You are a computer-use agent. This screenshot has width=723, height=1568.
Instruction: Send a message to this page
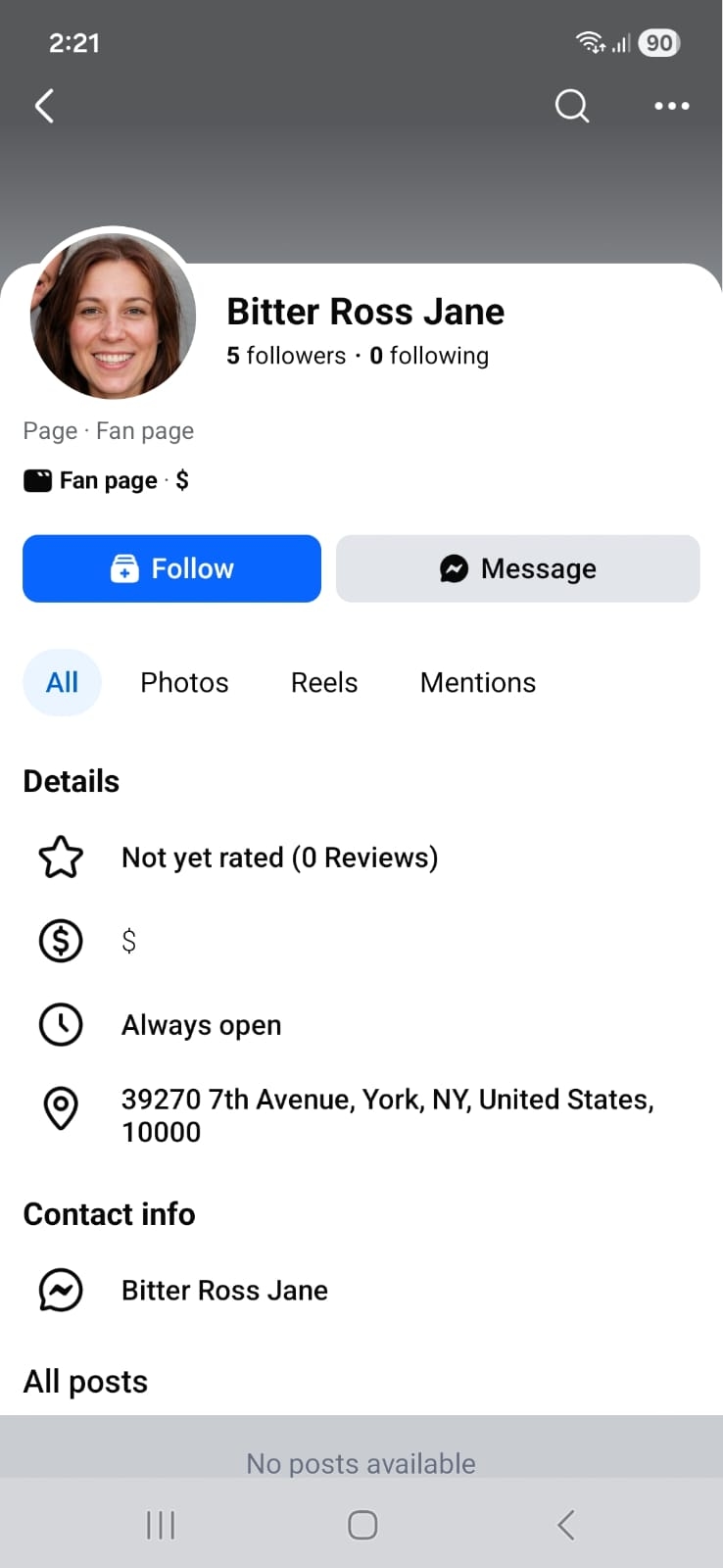(x=517, y=568)
